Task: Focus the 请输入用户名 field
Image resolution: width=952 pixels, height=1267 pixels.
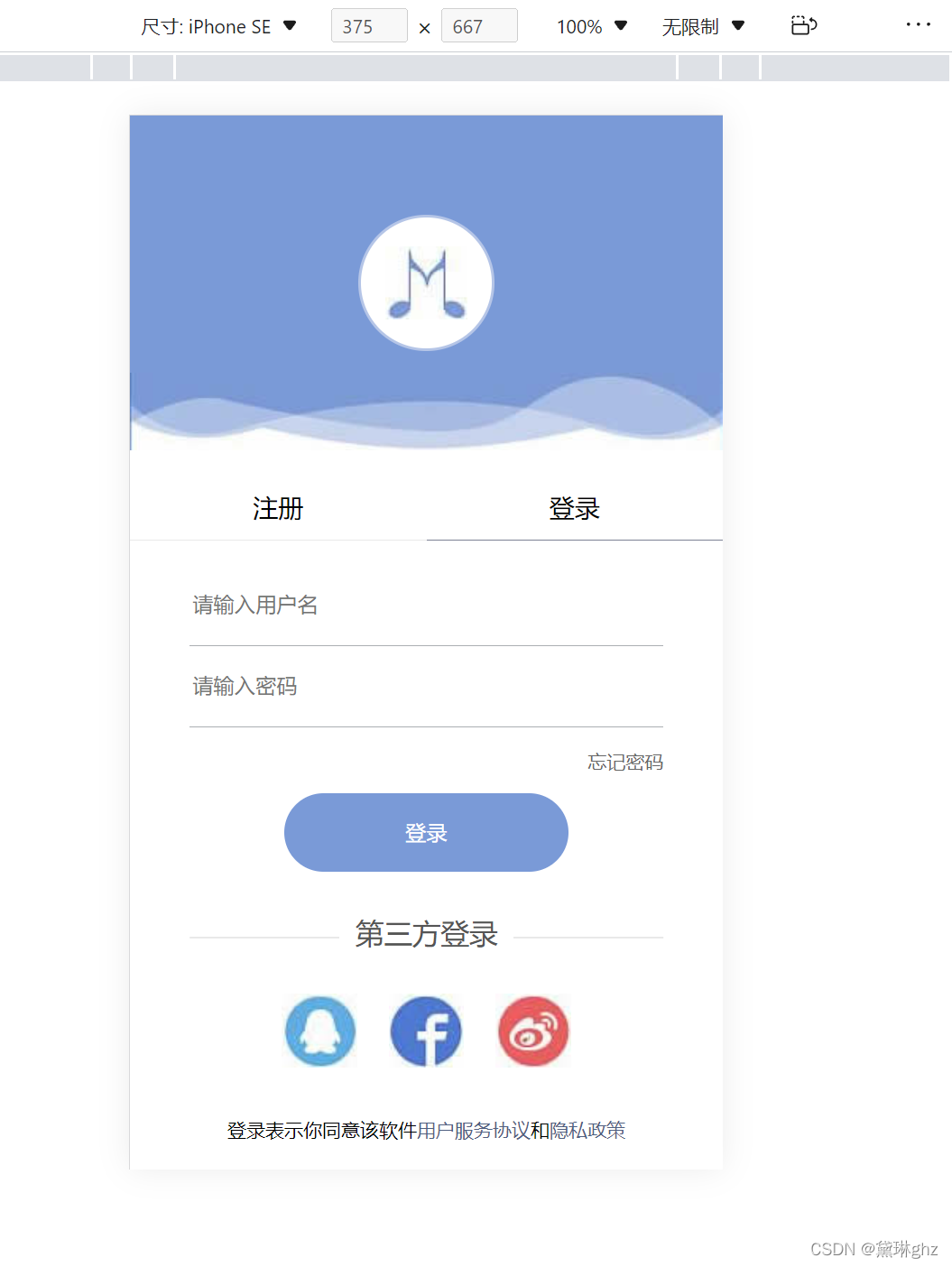Action: point(426,606)
